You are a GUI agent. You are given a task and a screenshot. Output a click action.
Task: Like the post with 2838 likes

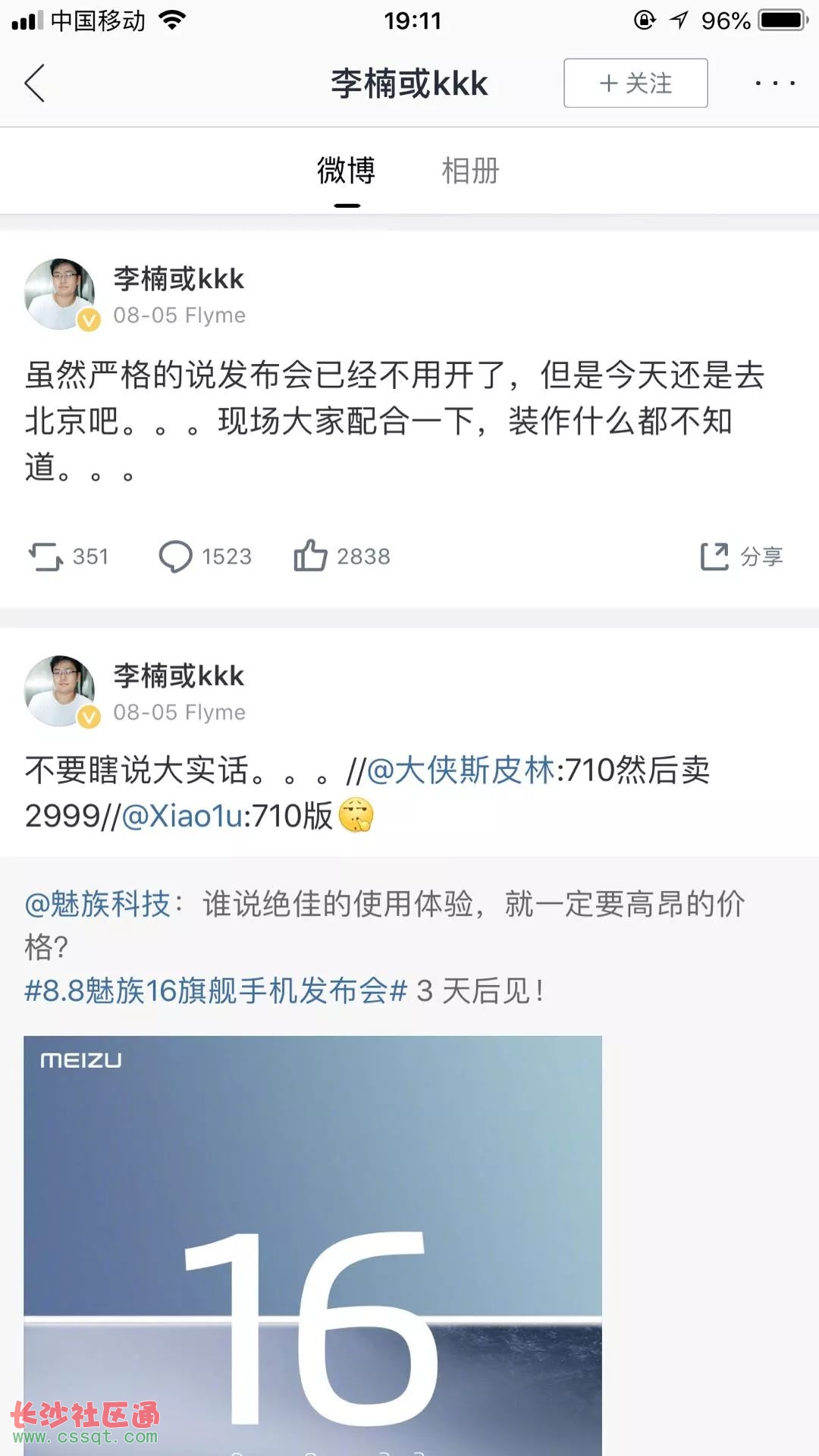(341, 557)
